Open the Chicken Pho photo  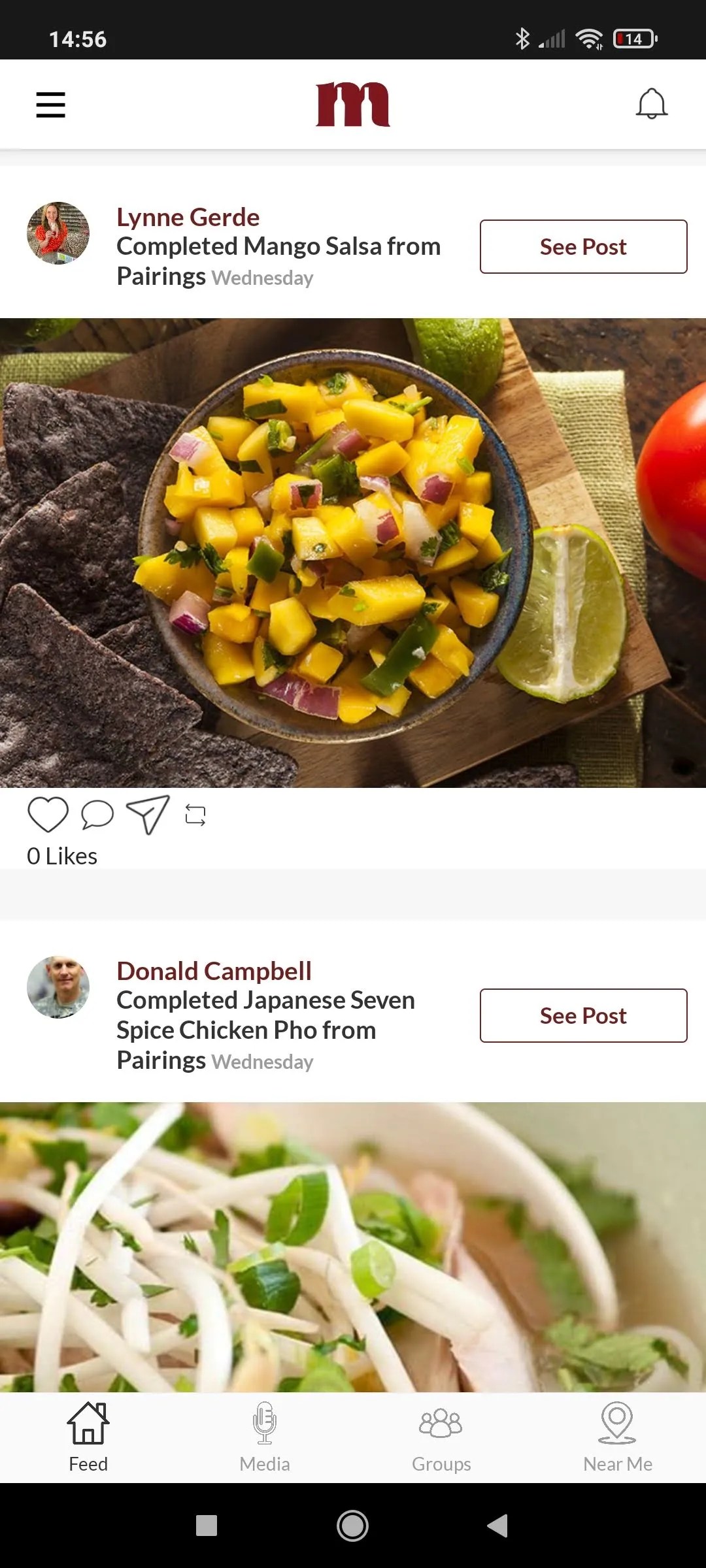click(x=353, y=1247)
